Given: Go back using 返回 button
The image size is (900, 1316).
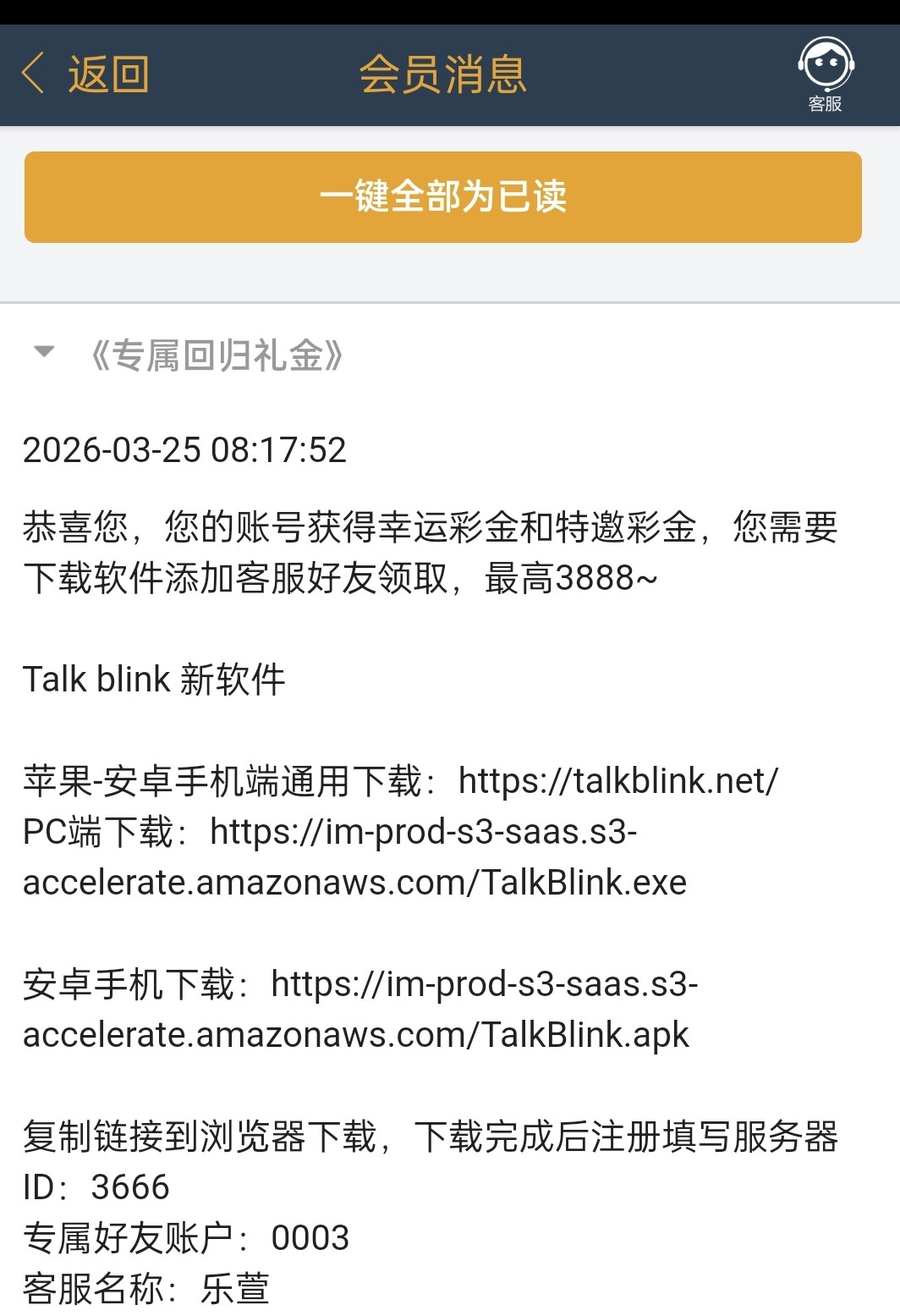Looking at the screenshot, I should 85,74.
